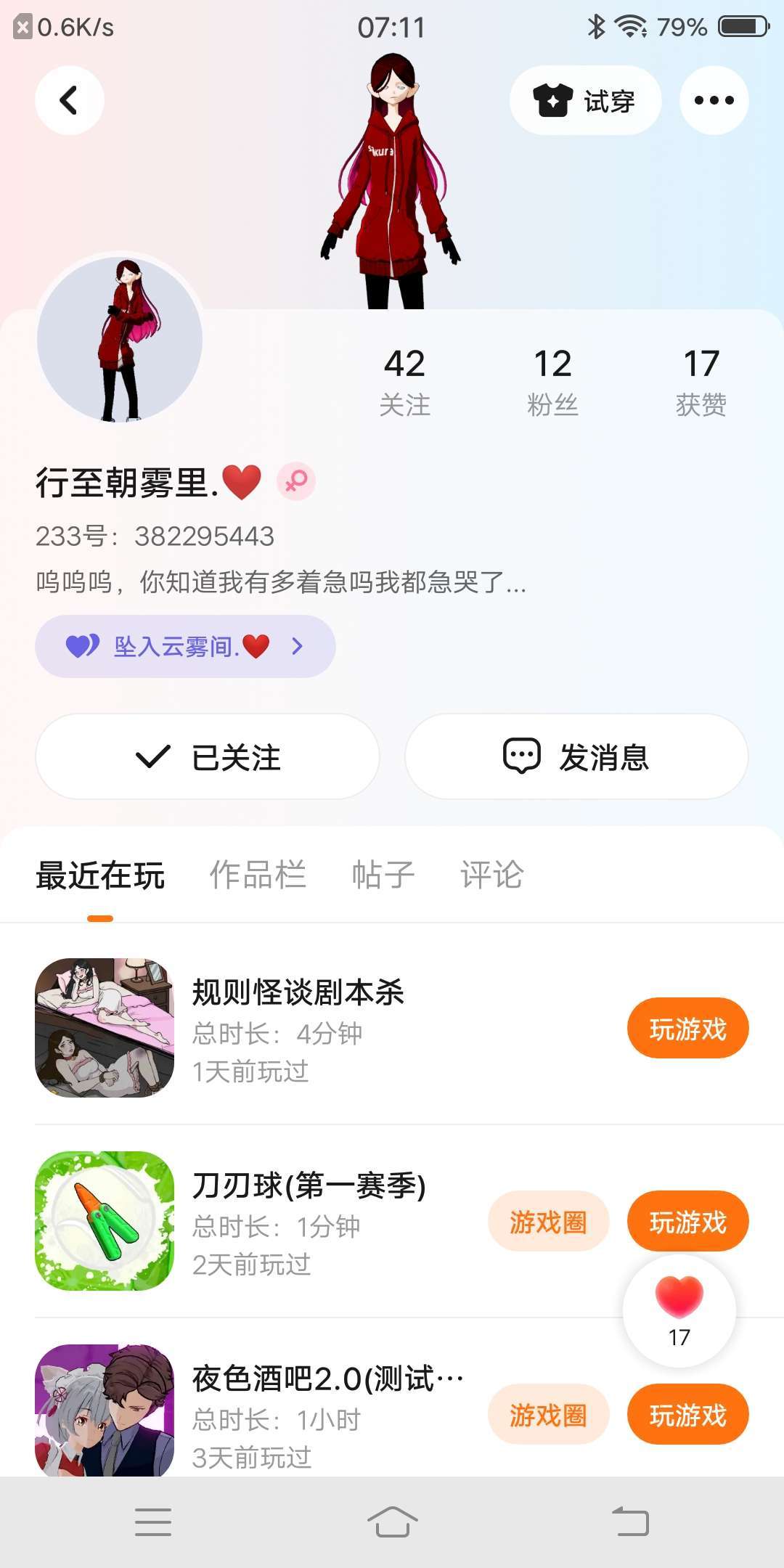Open the user's profile avatar
Viewport: 784px width, 1568px height.
(120, 340)
